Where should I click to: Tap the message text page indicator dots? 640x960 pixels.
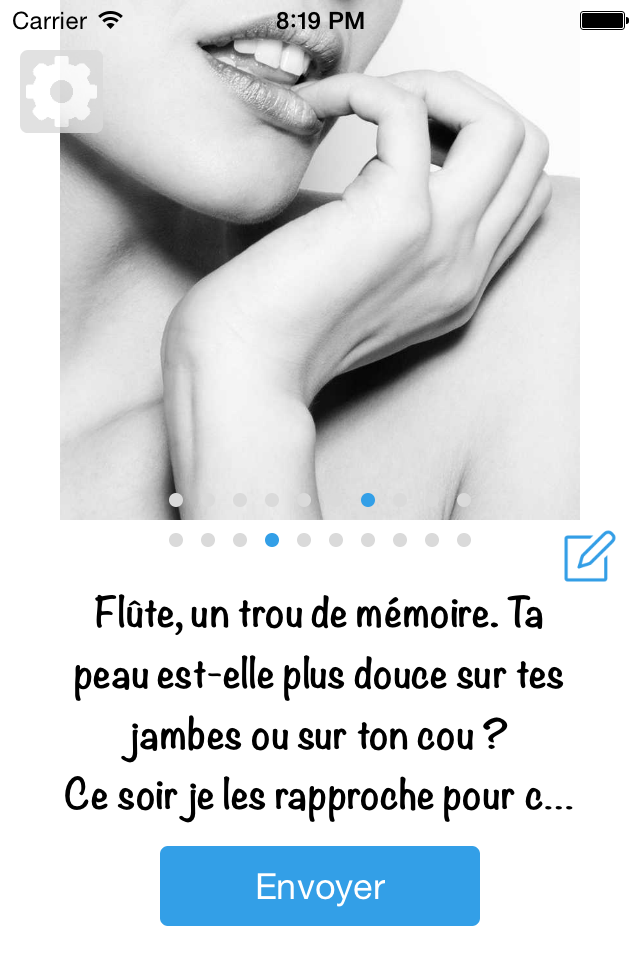click(x=320, y=540)
